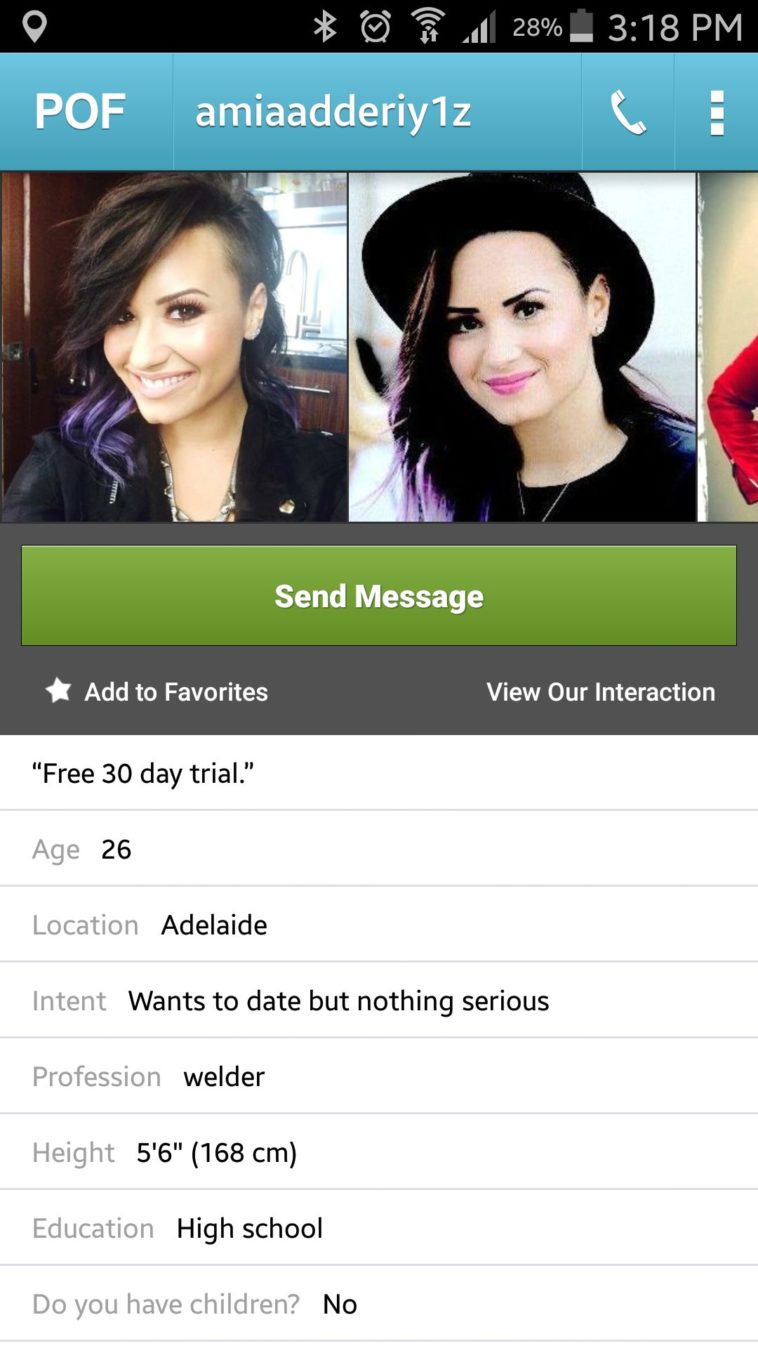Open the first profile photo with side-swept hair
Screen dimensions: 758x1348
coord(174,347)
